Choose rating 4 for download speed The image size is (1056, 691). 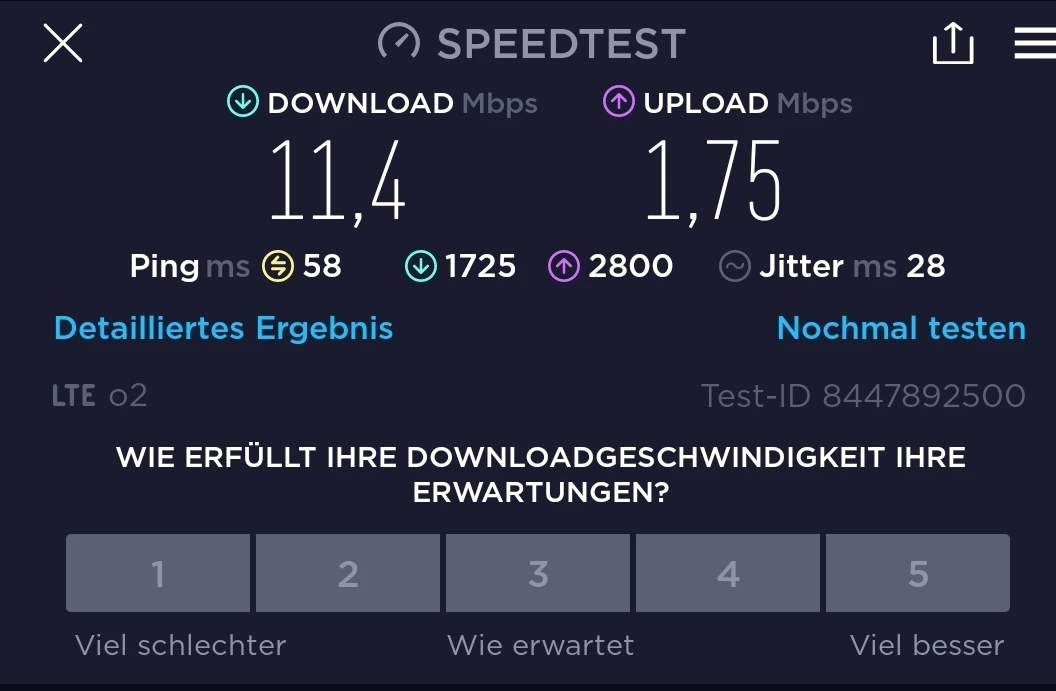coord(728,573)
